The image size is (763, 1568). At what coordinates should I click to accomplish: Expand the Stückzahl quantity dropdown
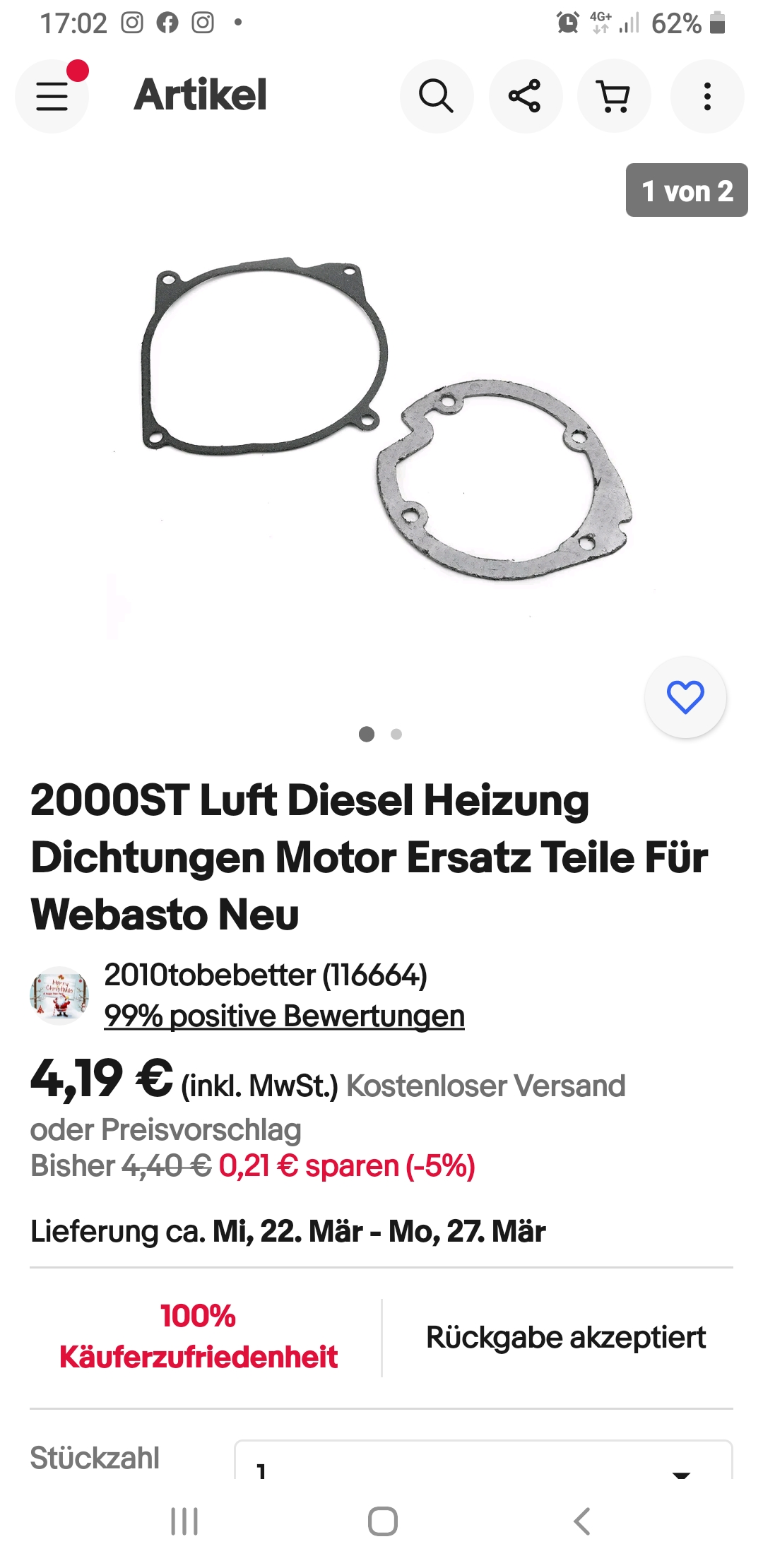(x=483, y=1462)
